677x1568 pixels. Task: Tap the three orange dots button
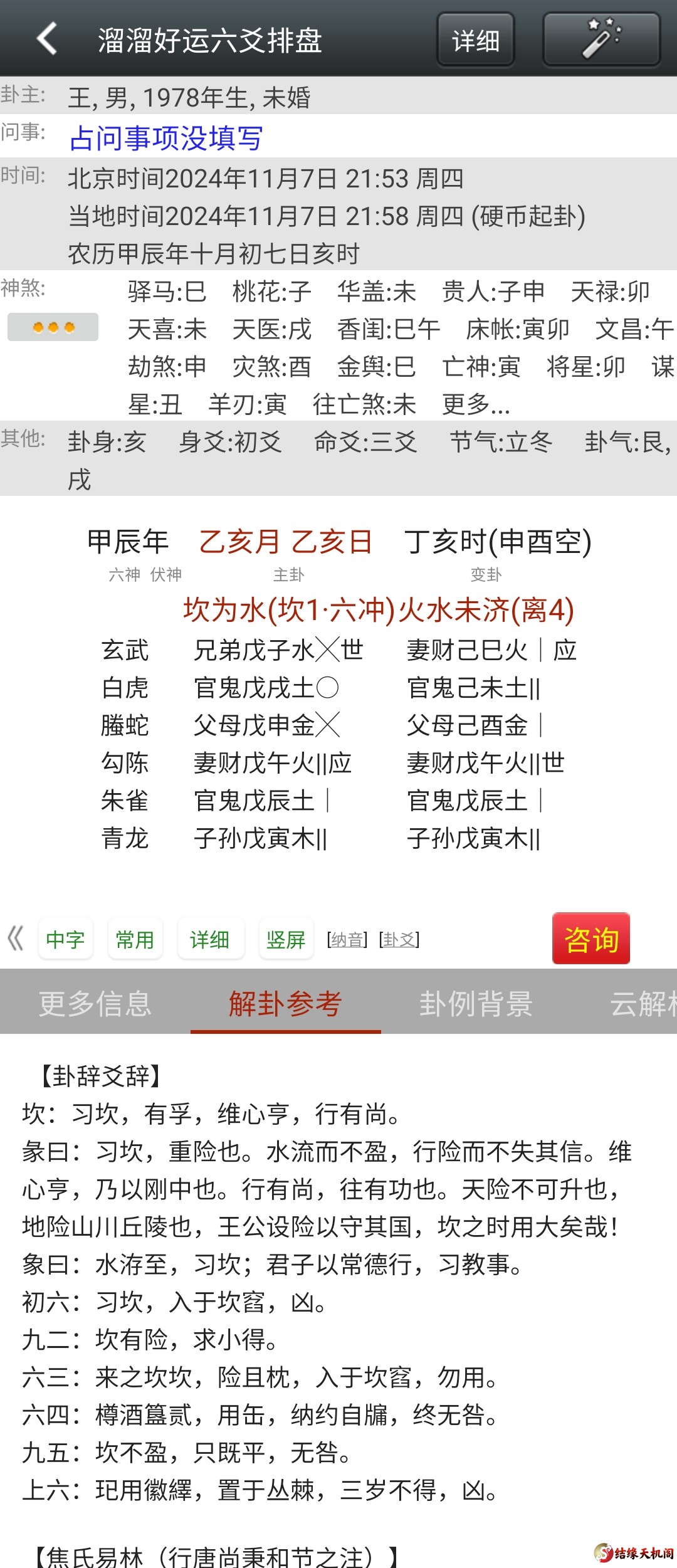(x=53, y=327)
